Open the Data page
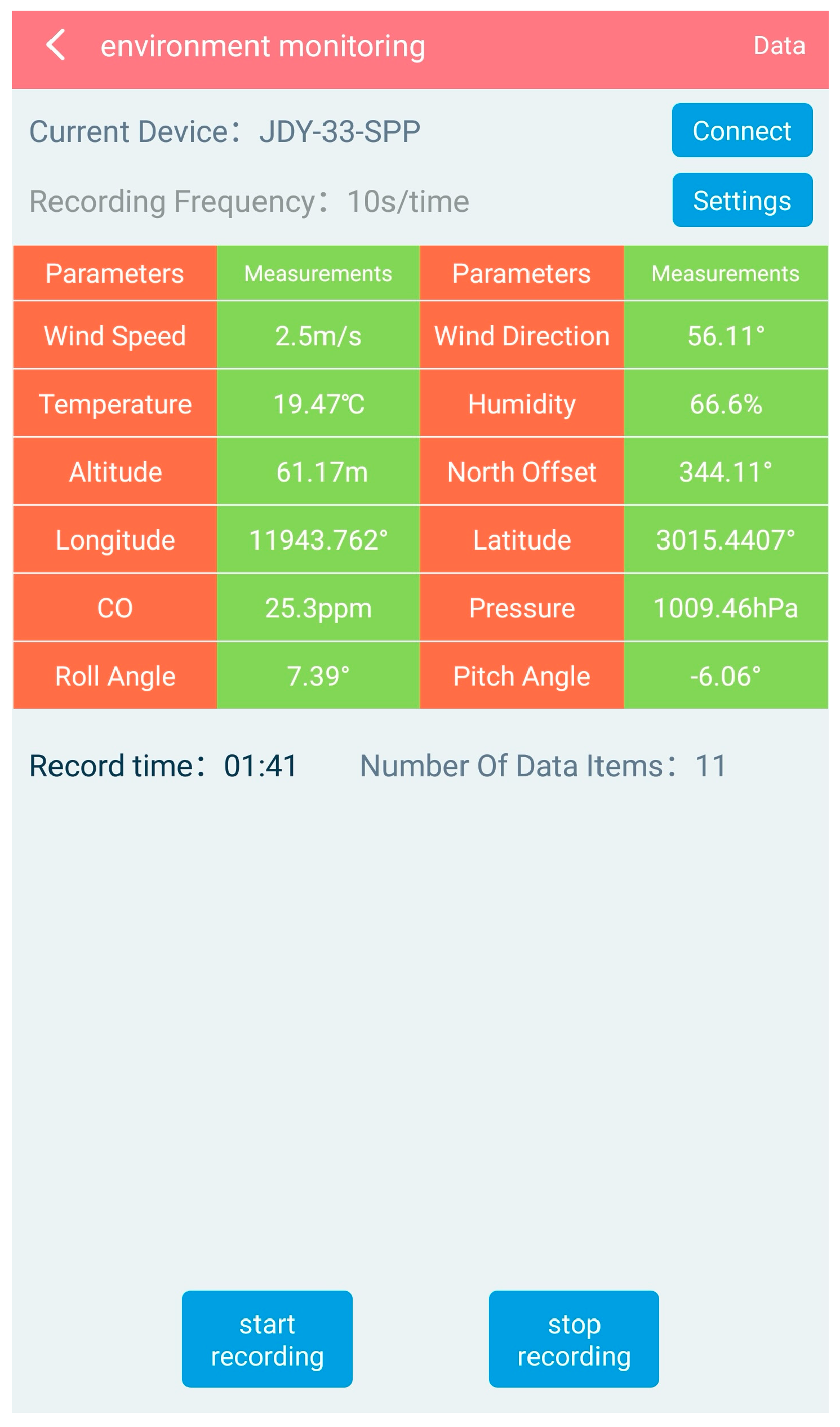Screen dimensions: 840x1427 pos(779,46)
